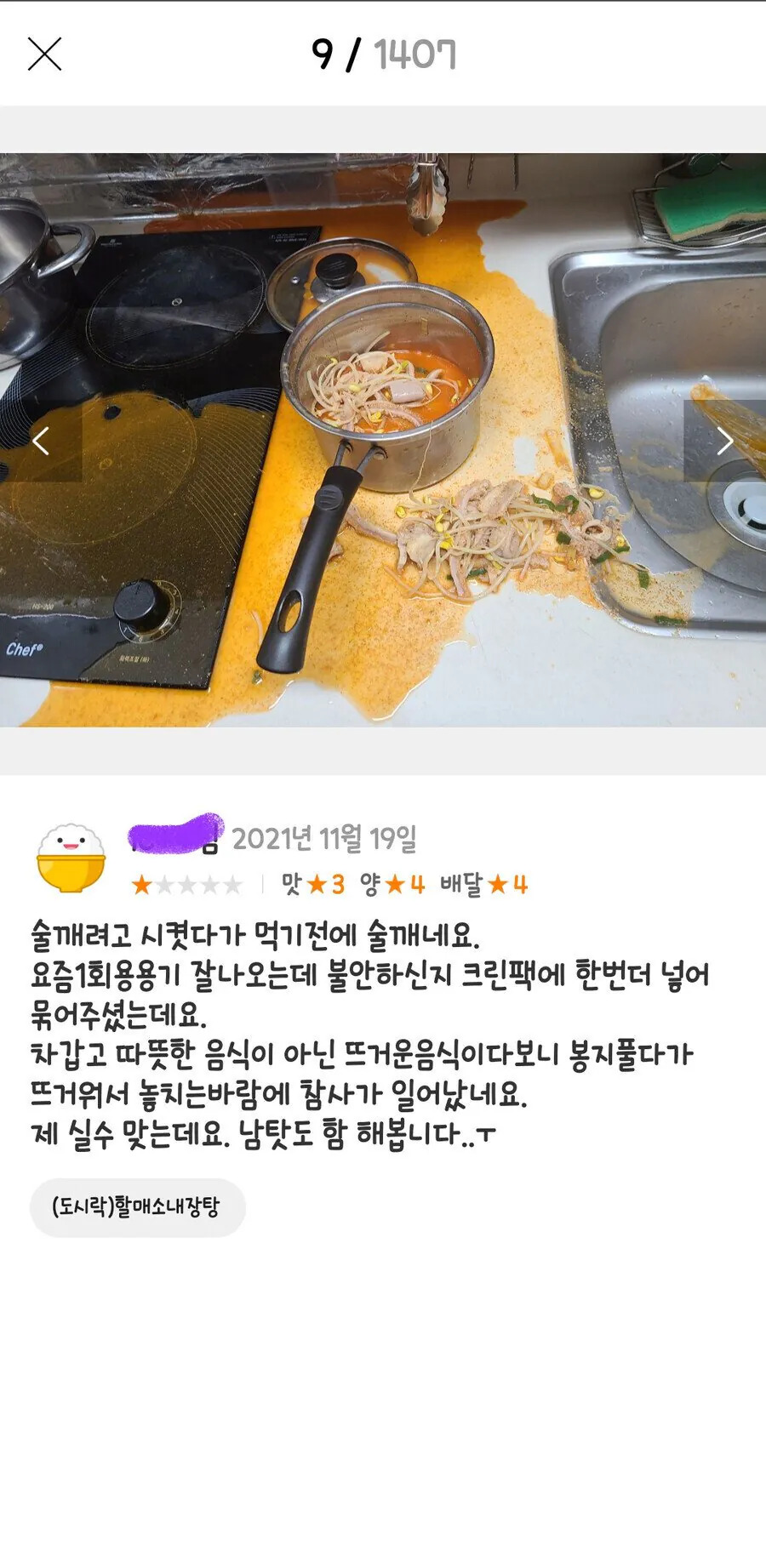Screen dimensions: 766x1568
Task: Advance to next photo with right arrow
Action: pyautogui.click(x=725, y=439)
